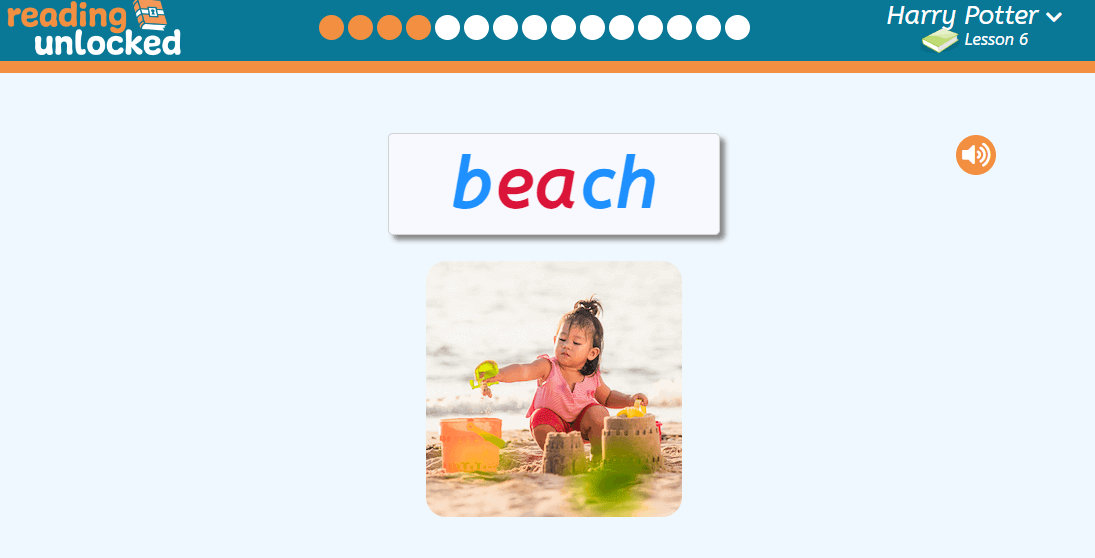Expand the Harry Potter profile dropdown
The height and width of the screenshot is (558, 1095).
coord(1052,17)
